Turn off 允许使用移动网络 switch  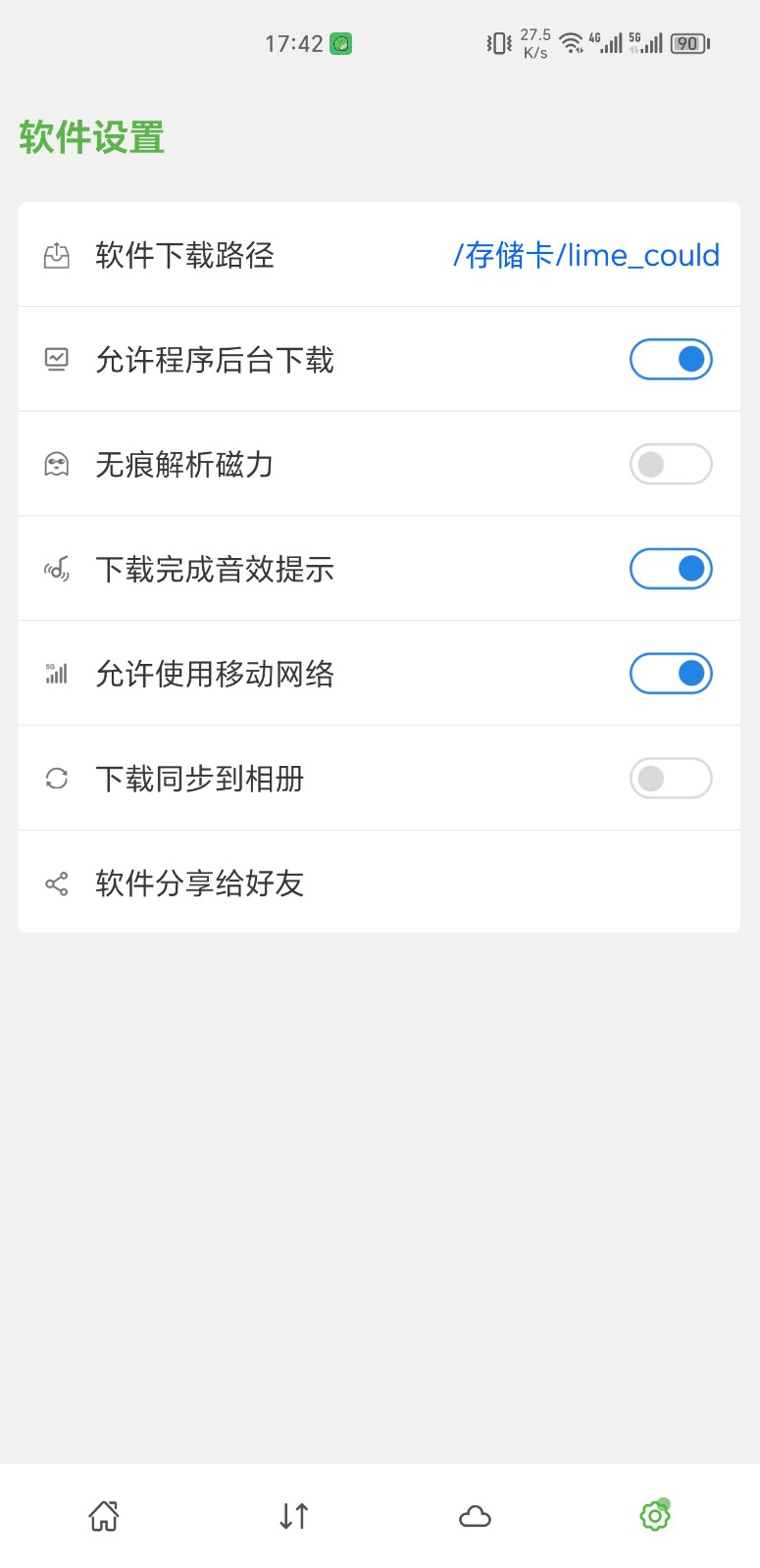(x=671, y=674)
